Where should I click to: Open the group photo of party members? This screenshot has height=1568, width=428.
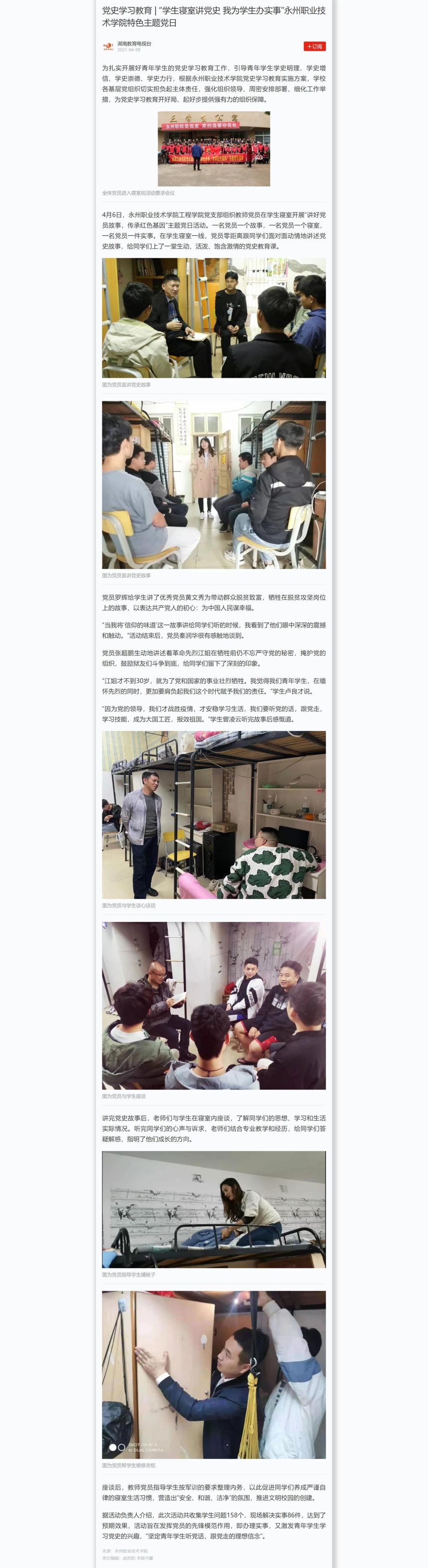[x=214, y=148]
